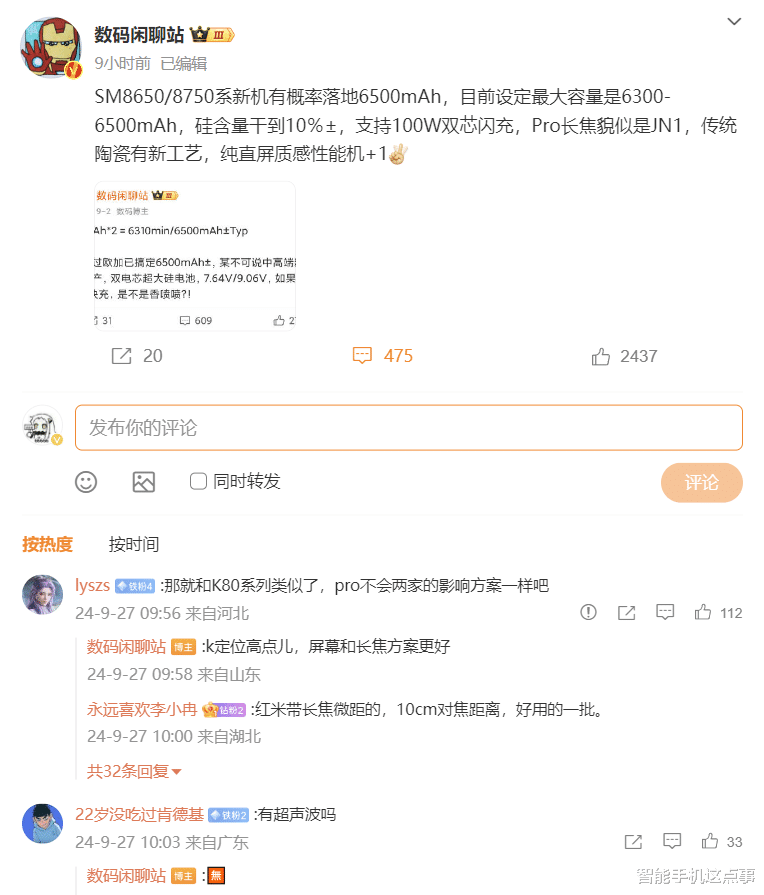The height and width of the screenshot is (895, 764).
Task: Report lyszs's comment via the info icon
Action: (x=588, y=613)
